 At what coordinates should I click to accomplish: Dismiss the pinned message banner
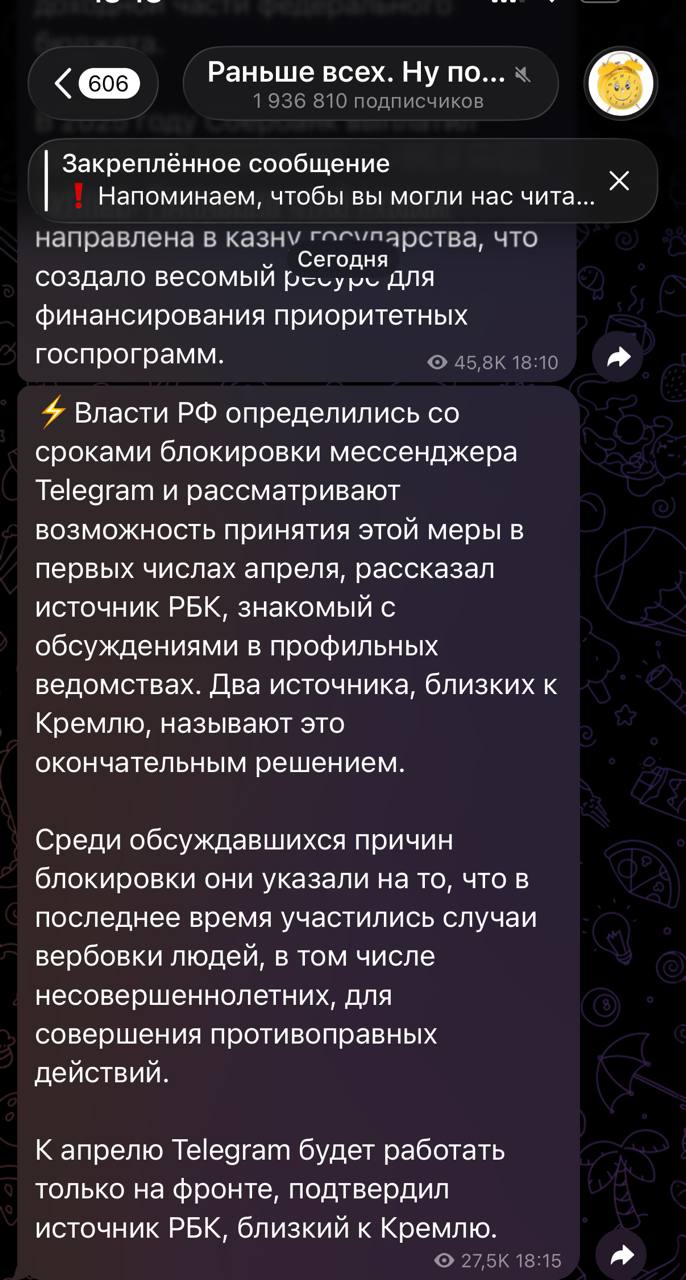point(620,181)
